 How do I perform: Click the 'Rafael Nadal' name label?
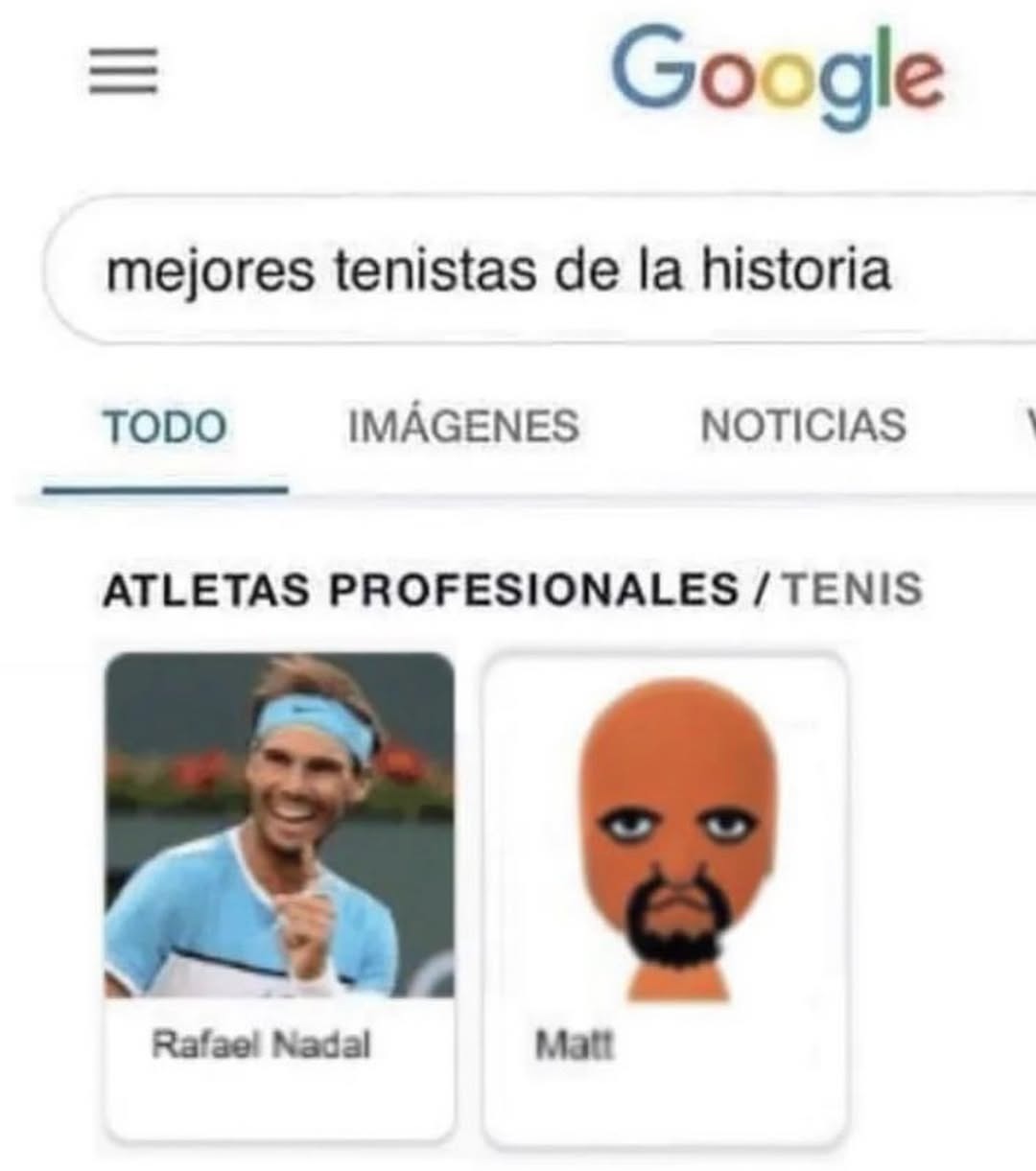coord(261,1042)
